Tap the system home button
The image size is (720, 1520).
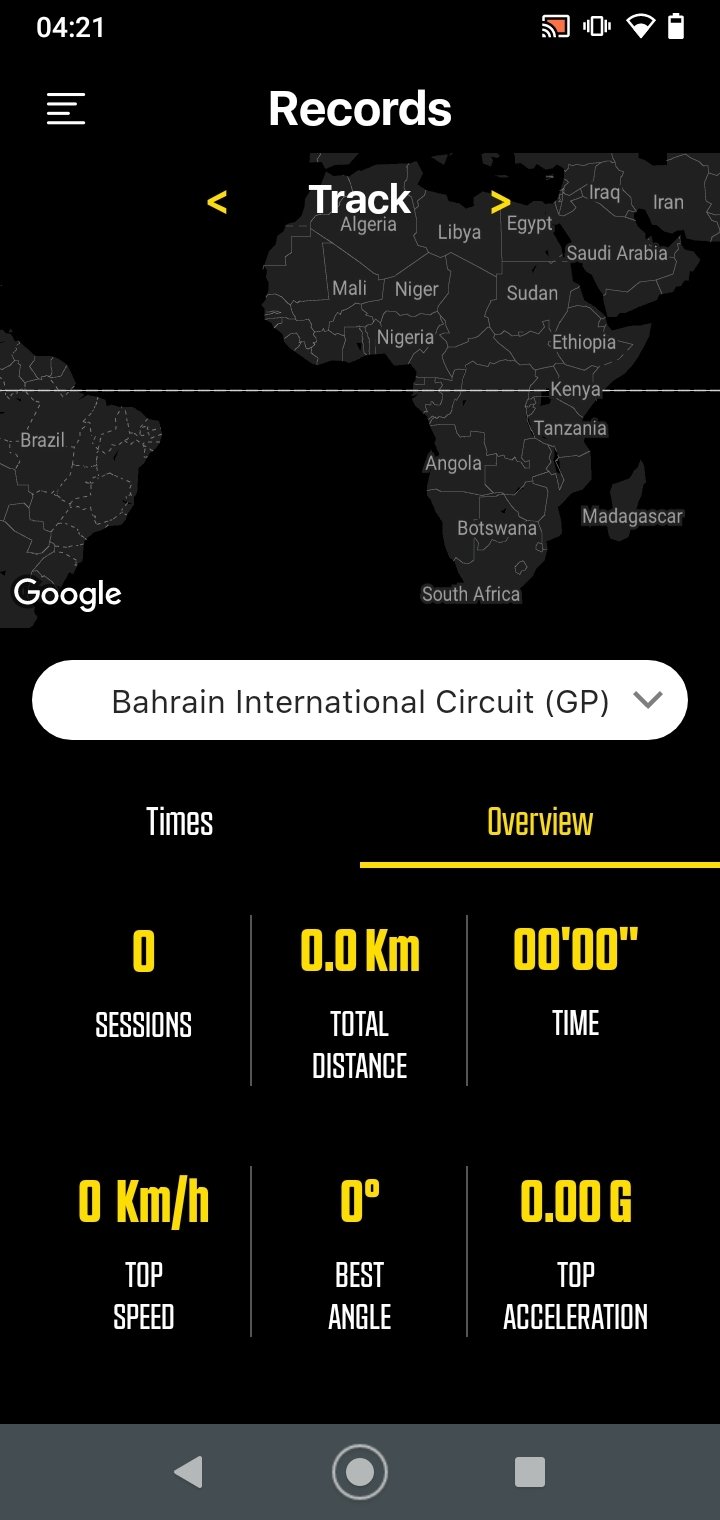coord(360,1472)
